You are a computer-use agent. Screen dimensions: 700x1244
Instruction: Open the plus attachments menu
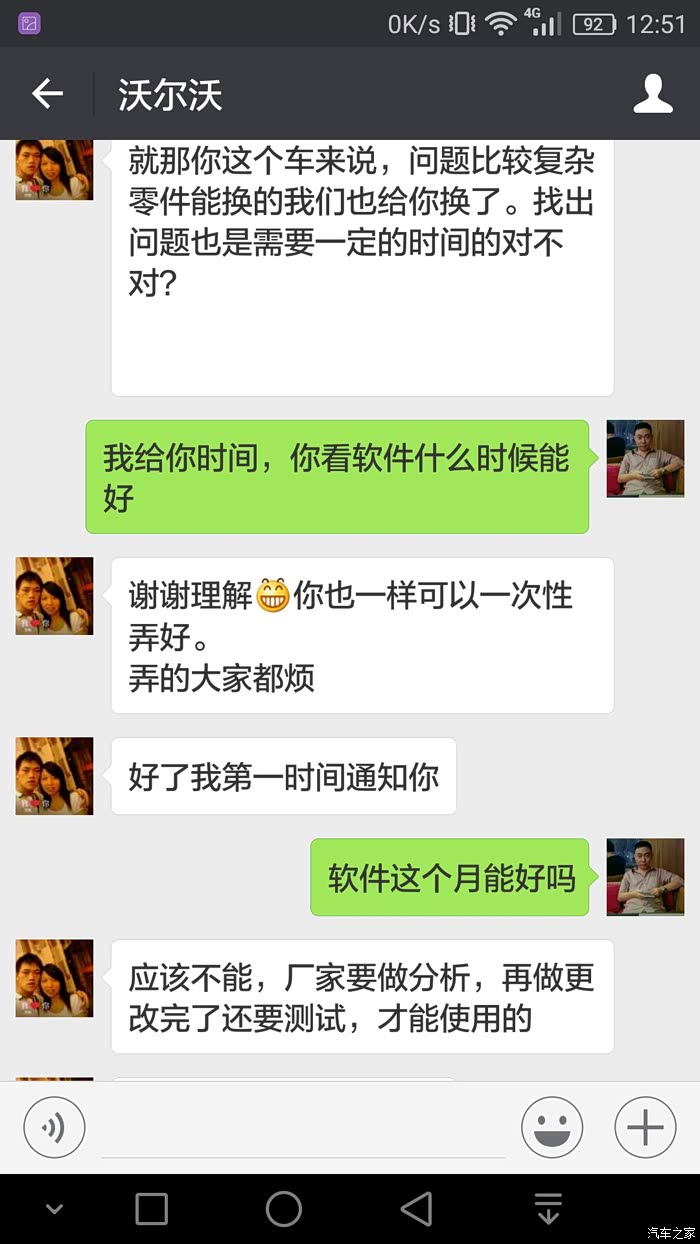point(645,1128)
